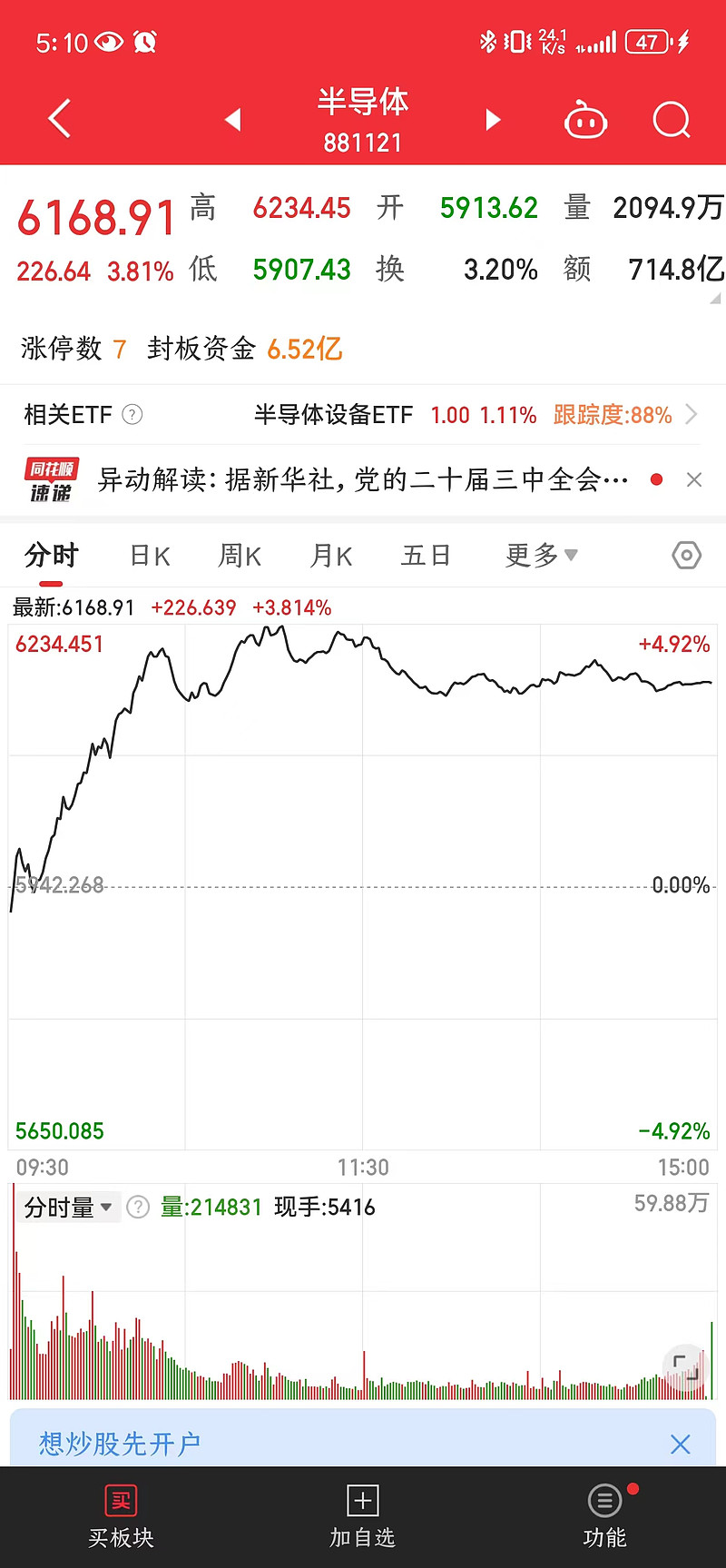726x1568 pixels.
Task: Open the 分时量 indicator dropdown
Action: [x=68, y=1208]
